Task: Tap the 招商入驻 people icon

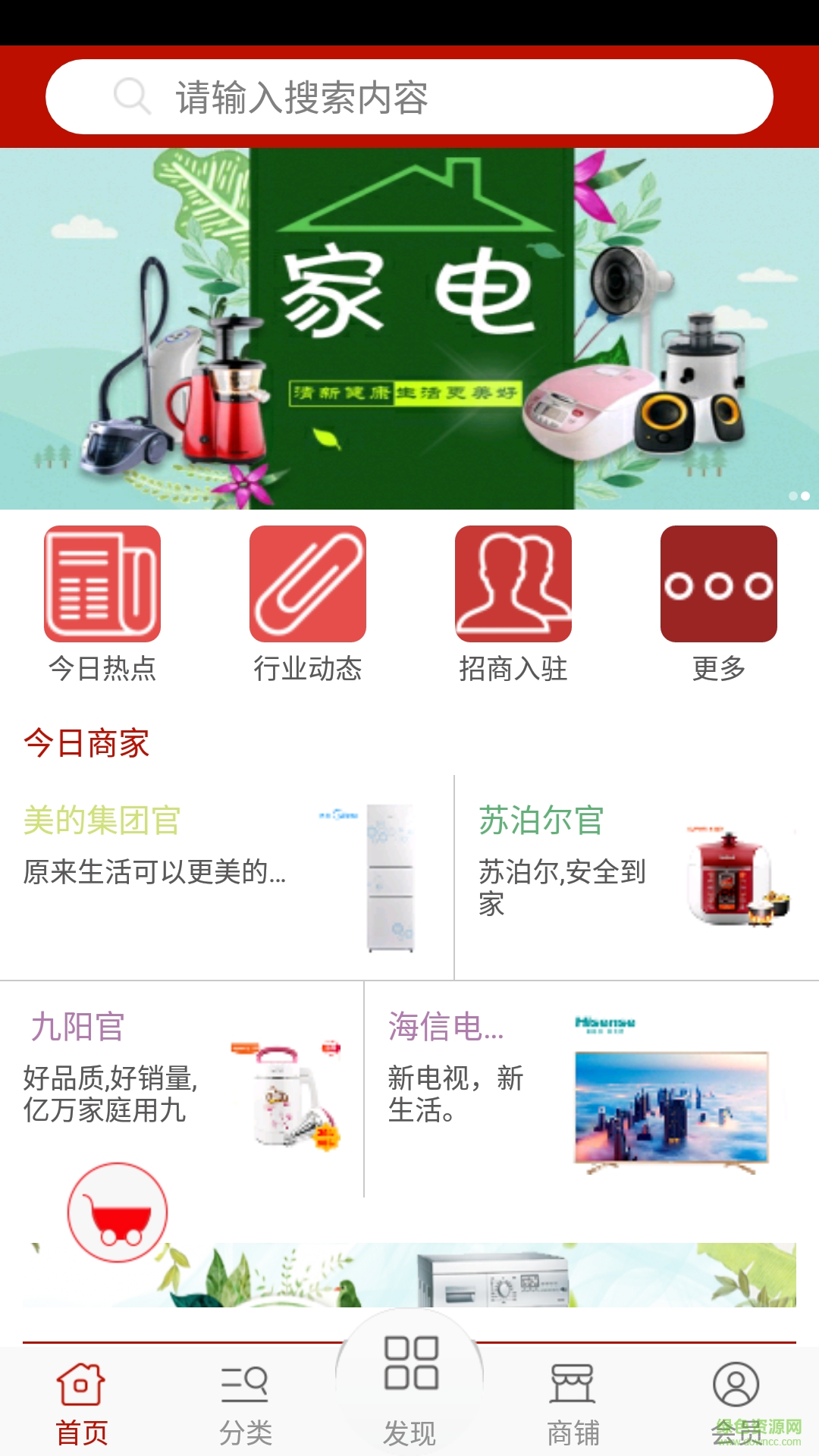Action: coord(513,584)
